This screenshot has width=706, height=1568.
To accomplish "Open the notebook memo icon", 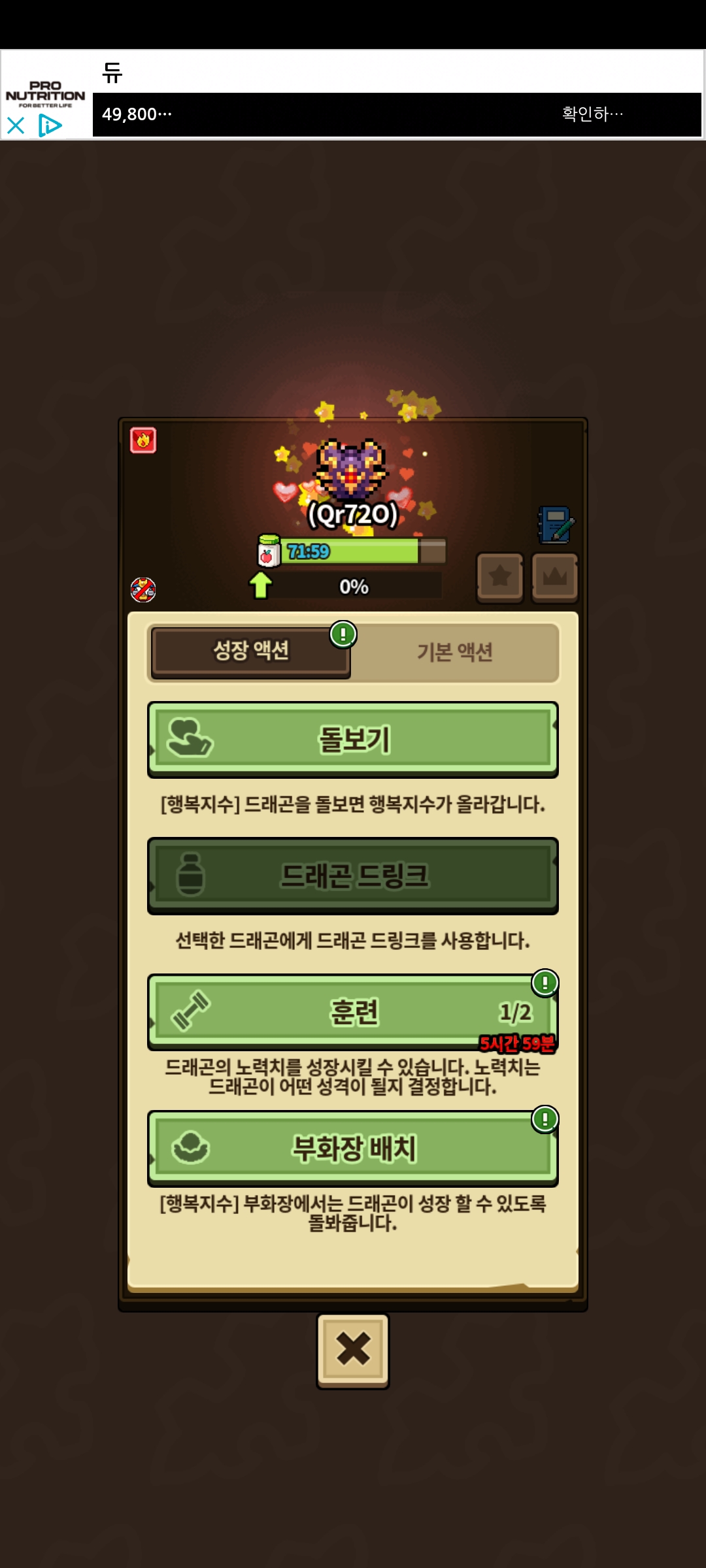I will [x=556, y=525].
